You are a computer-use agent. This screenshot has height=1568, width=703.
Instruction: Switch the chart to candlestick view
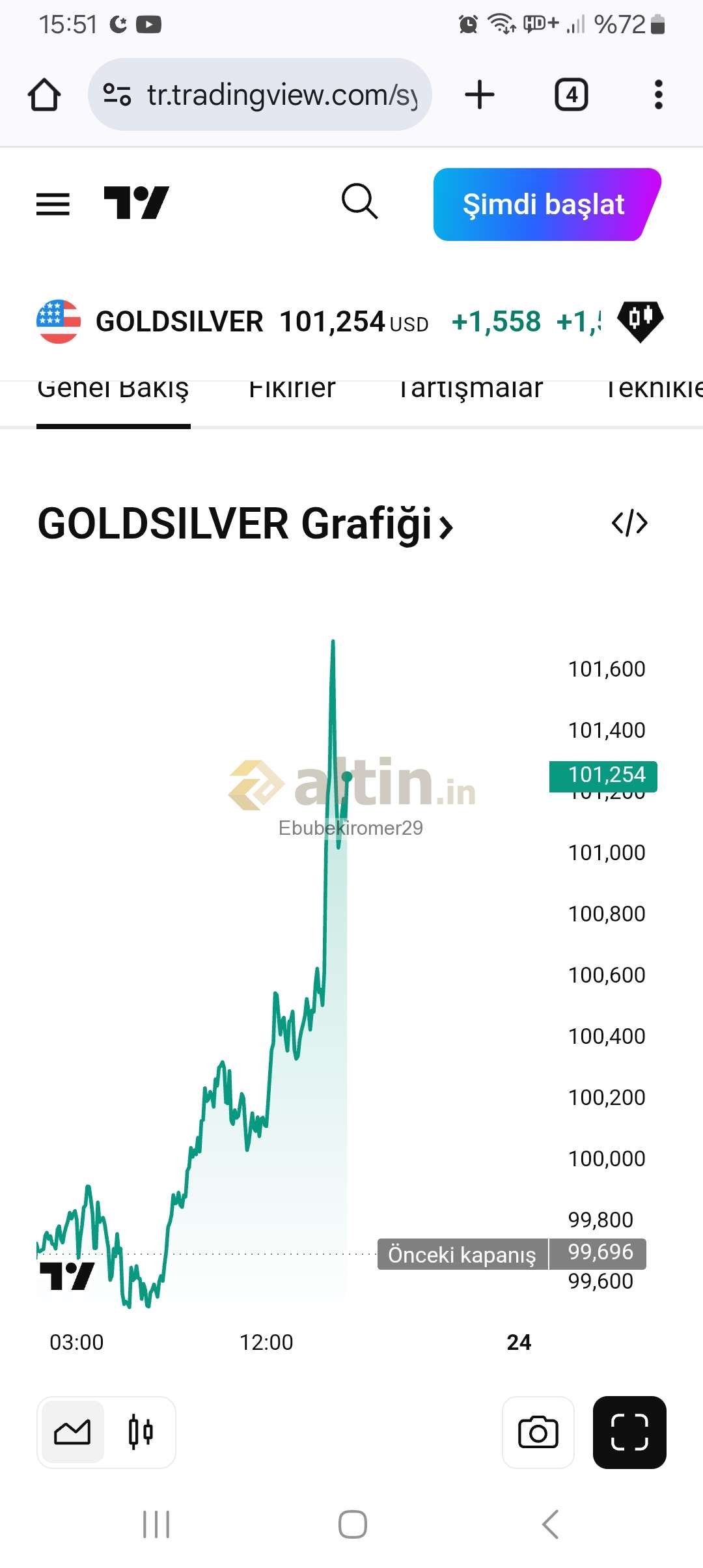(141, 1432)
